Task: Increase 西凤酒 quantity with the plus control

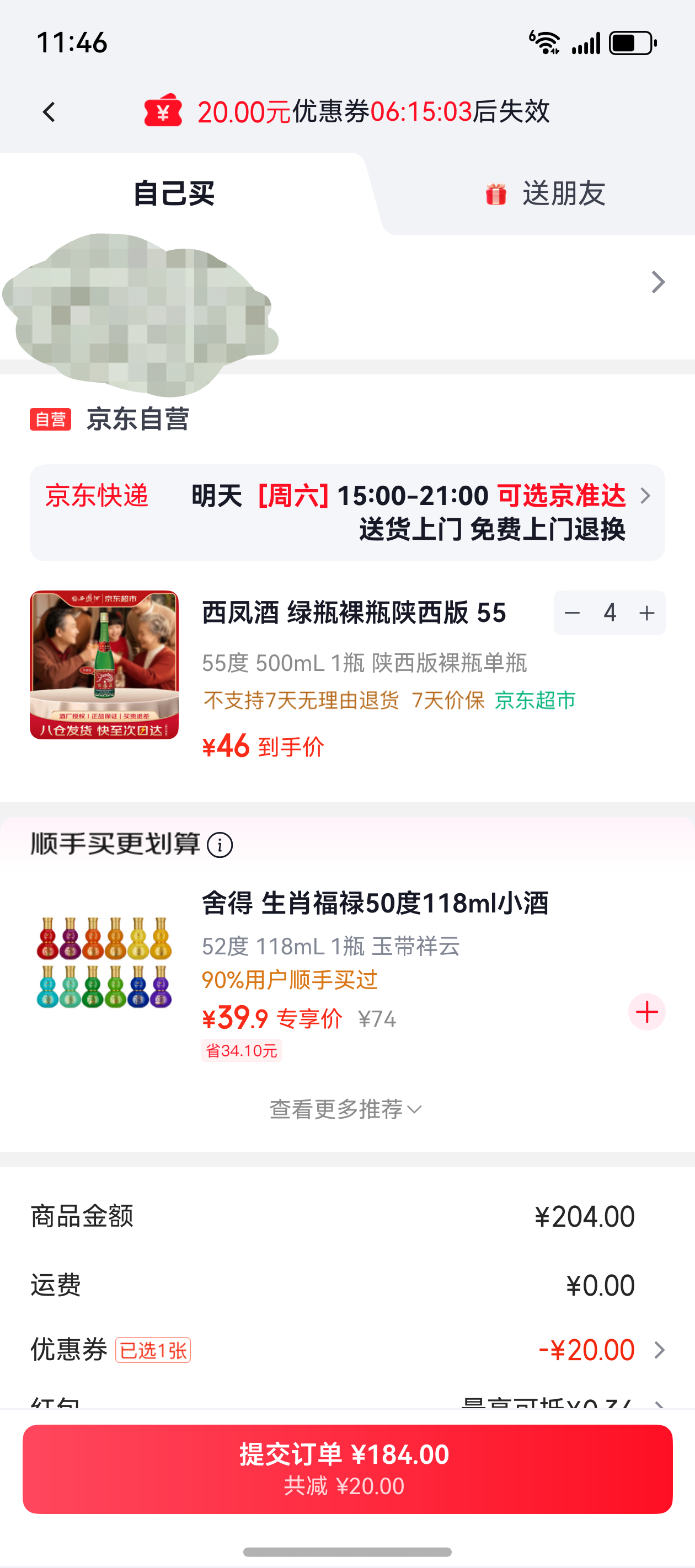Action: [646, 613]
